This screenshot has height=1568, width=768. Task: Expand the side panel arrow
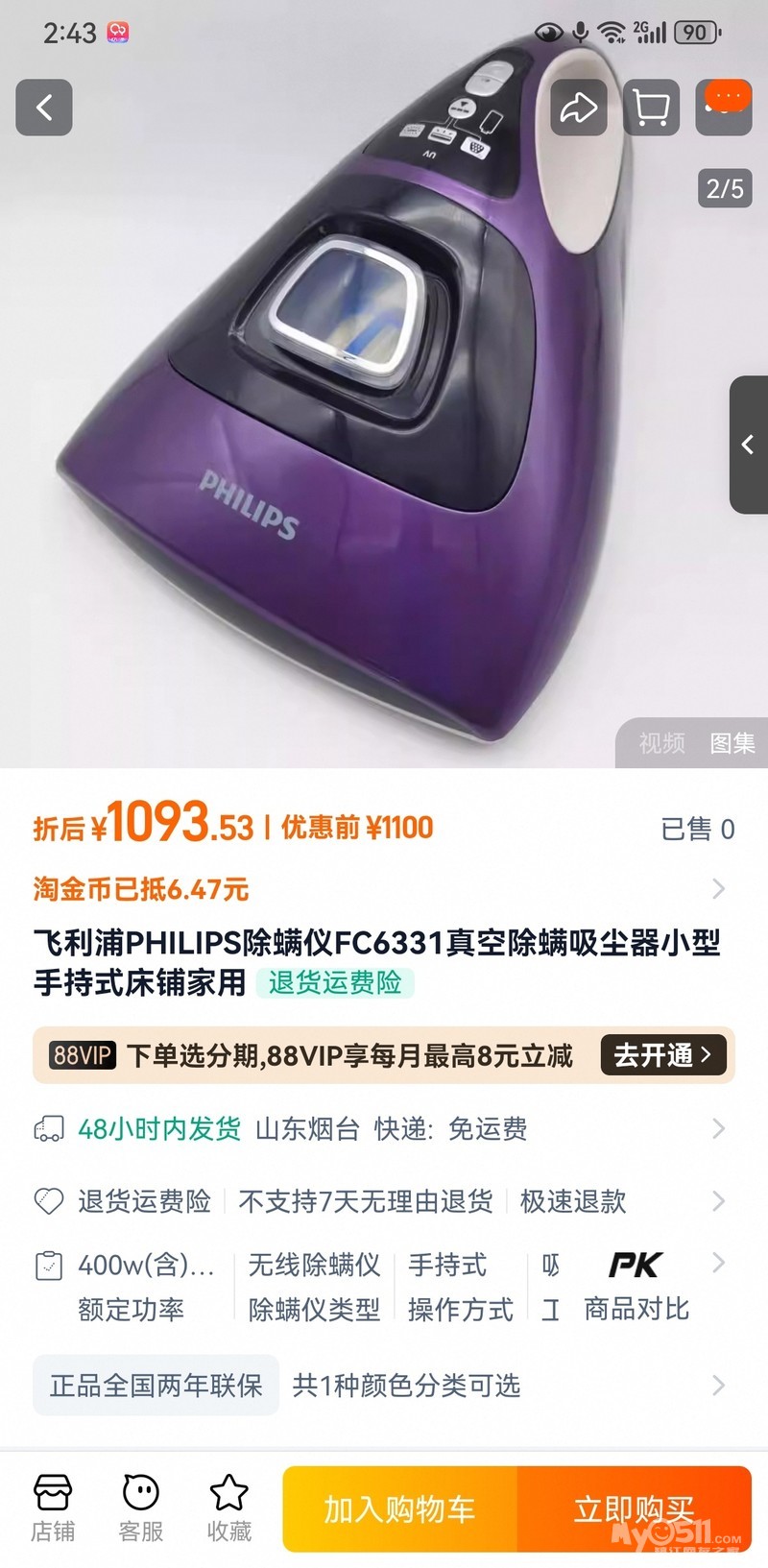click(x=749, y=445)
